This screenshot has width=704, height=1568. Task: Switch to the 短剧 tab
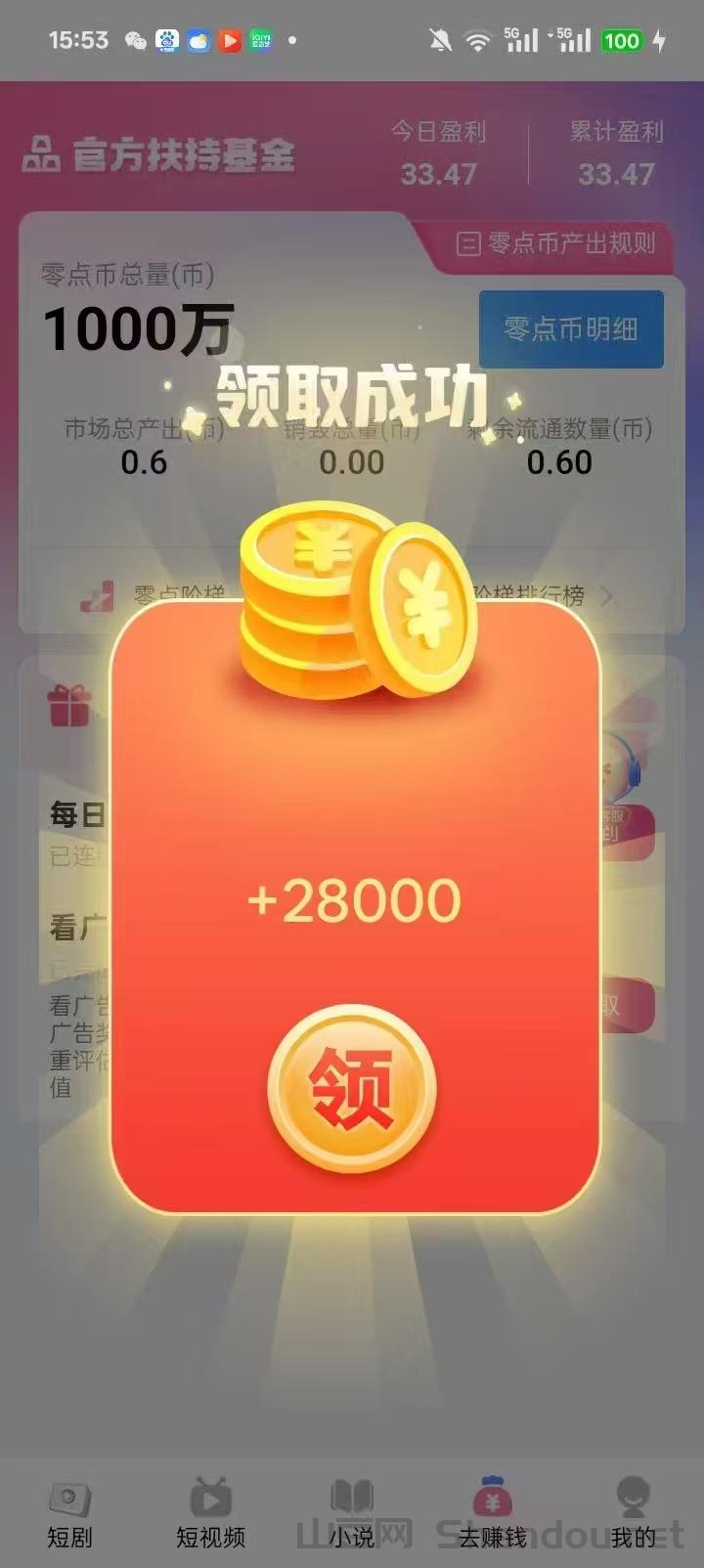click(69, 1513)
